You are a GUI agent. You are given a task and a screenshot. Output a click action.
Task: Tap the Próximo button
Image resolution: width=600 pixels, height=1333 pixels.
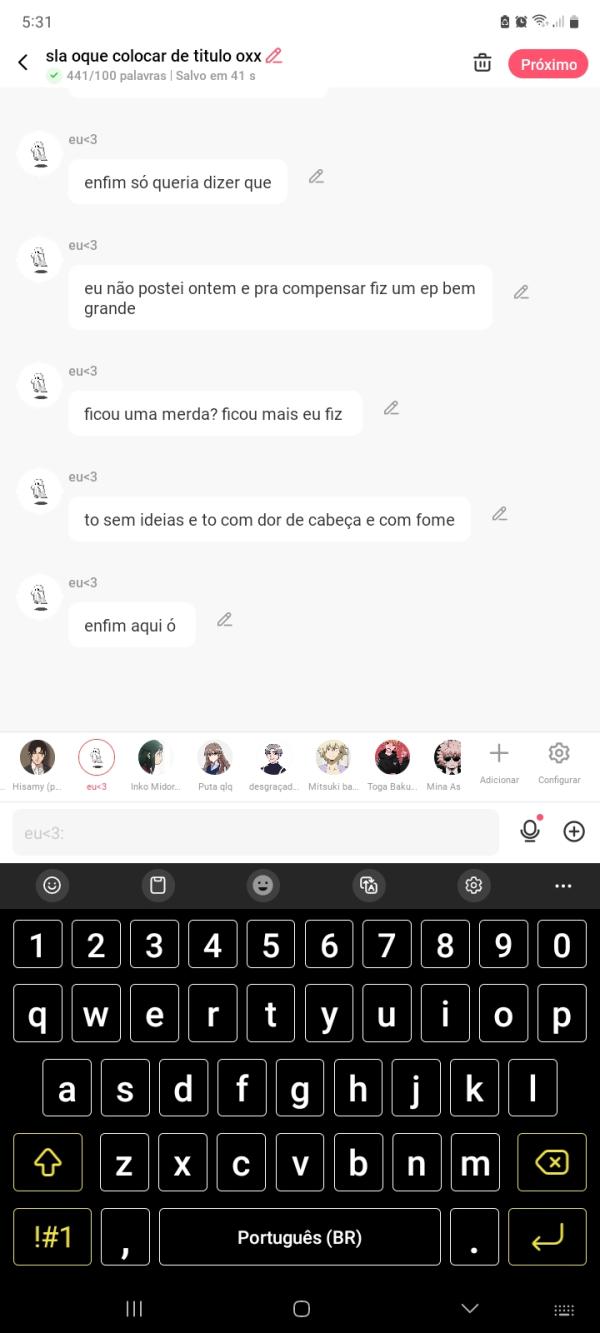tap(548, 64)
